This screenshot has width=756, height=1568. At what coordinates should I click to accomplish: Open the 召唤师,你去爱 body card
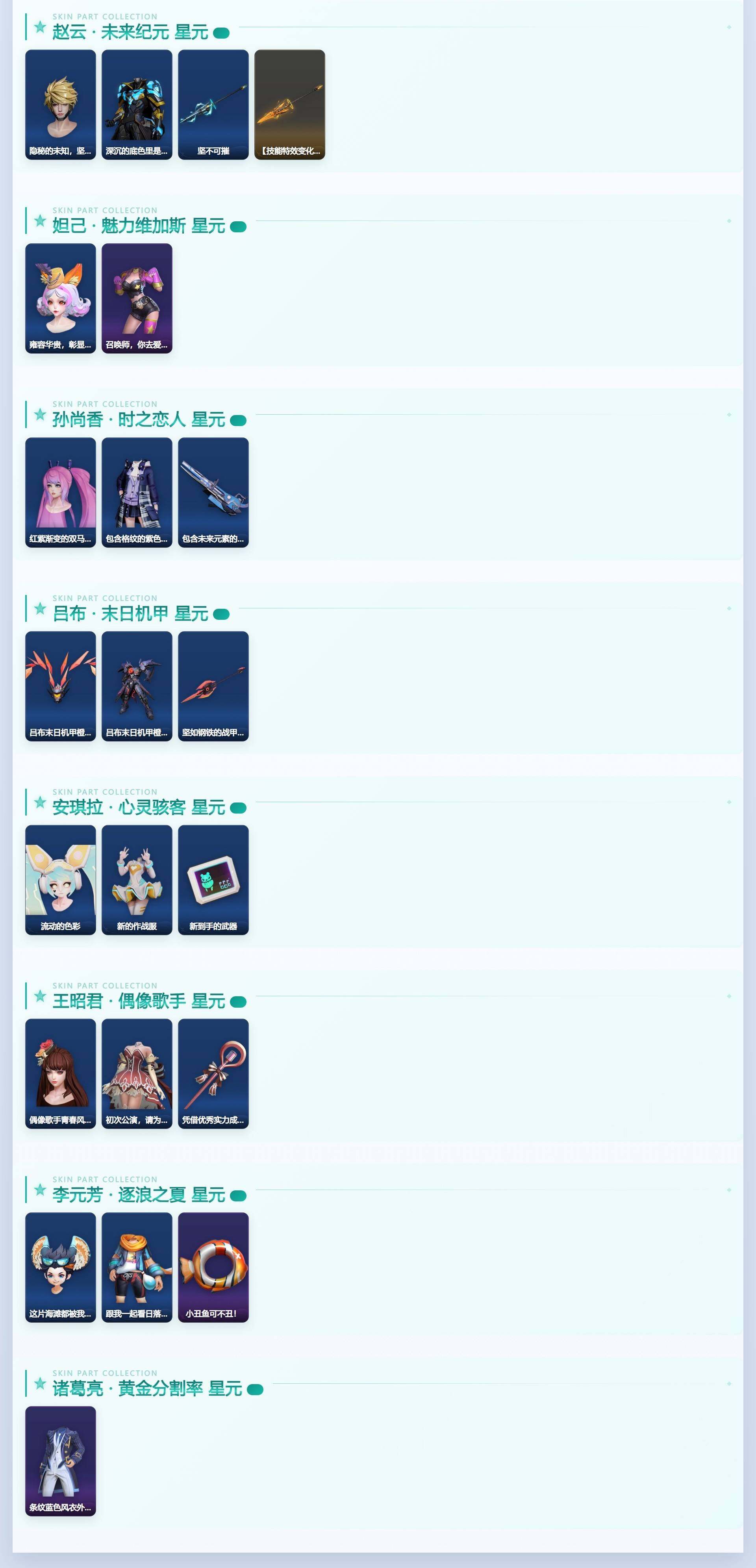pyautogui.click(x=137, y=298)
